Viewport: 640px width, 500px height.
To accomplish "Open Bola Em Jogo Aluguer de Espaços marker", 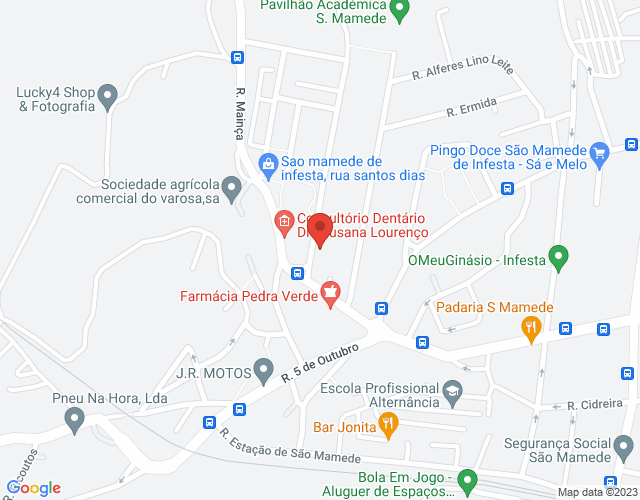I will pyautogui.click(x=467, y=480).
